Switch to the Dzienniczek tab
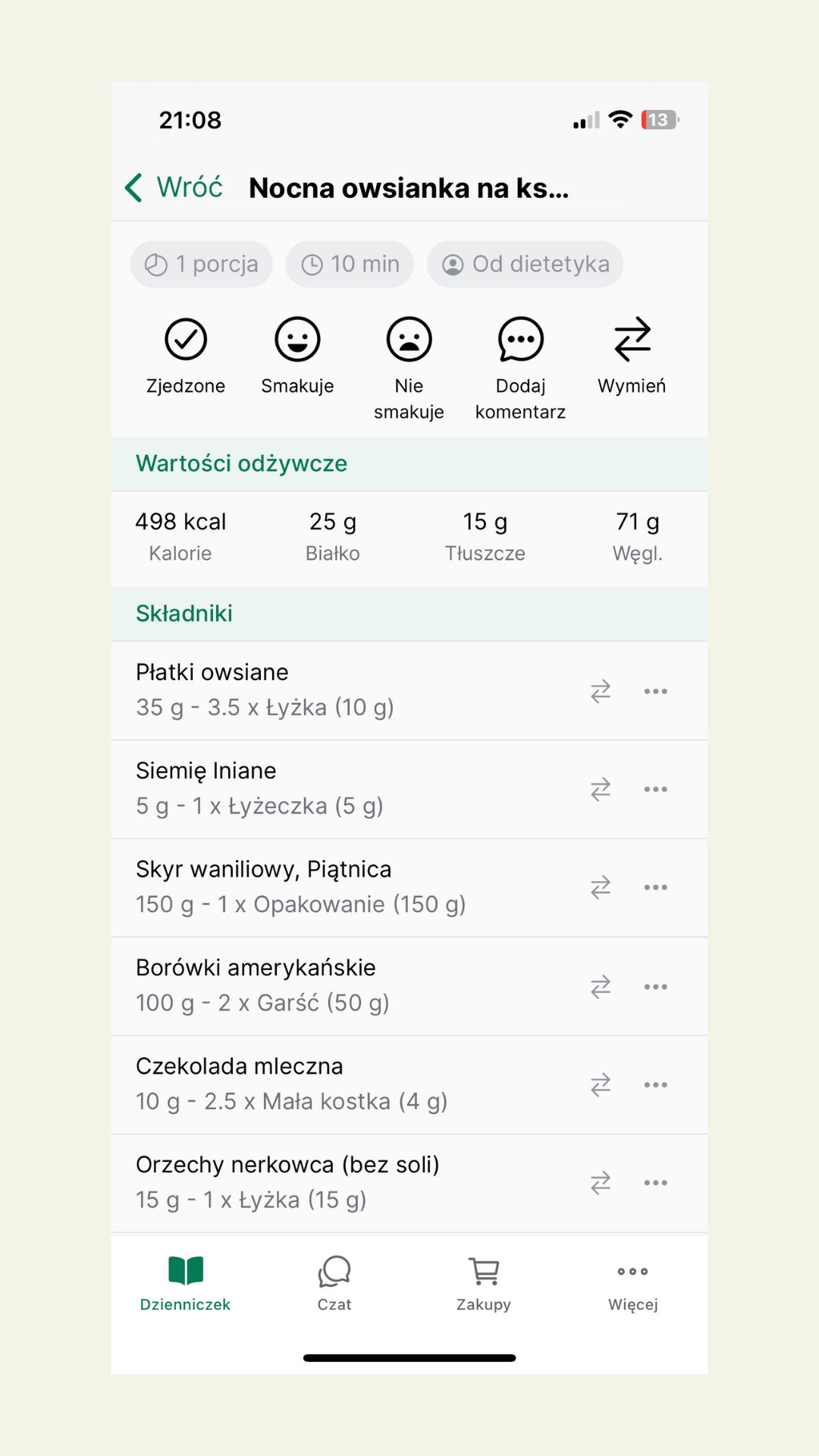The image size is (819, 1456). tap(185, 1283)
